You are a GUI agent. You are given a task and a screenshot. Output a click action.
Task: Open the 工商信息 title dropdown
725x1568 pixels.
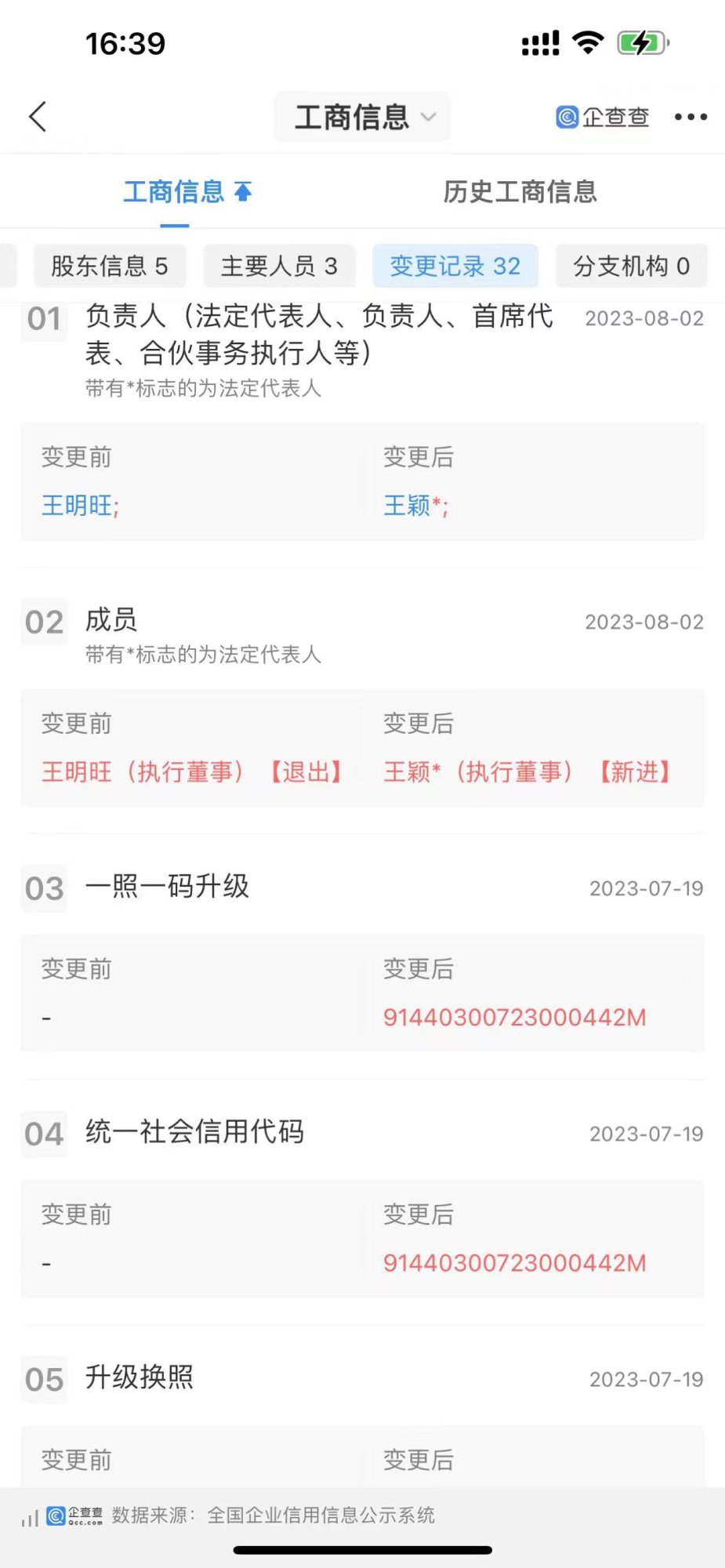tap(362, 117)
